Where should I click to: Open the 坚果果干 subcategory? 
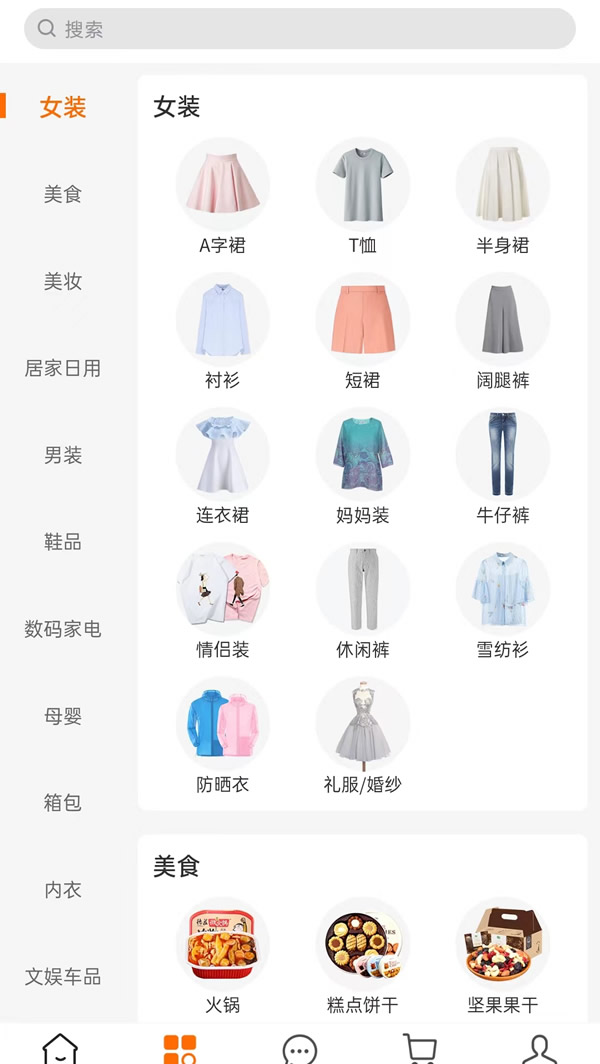[502, 955]
